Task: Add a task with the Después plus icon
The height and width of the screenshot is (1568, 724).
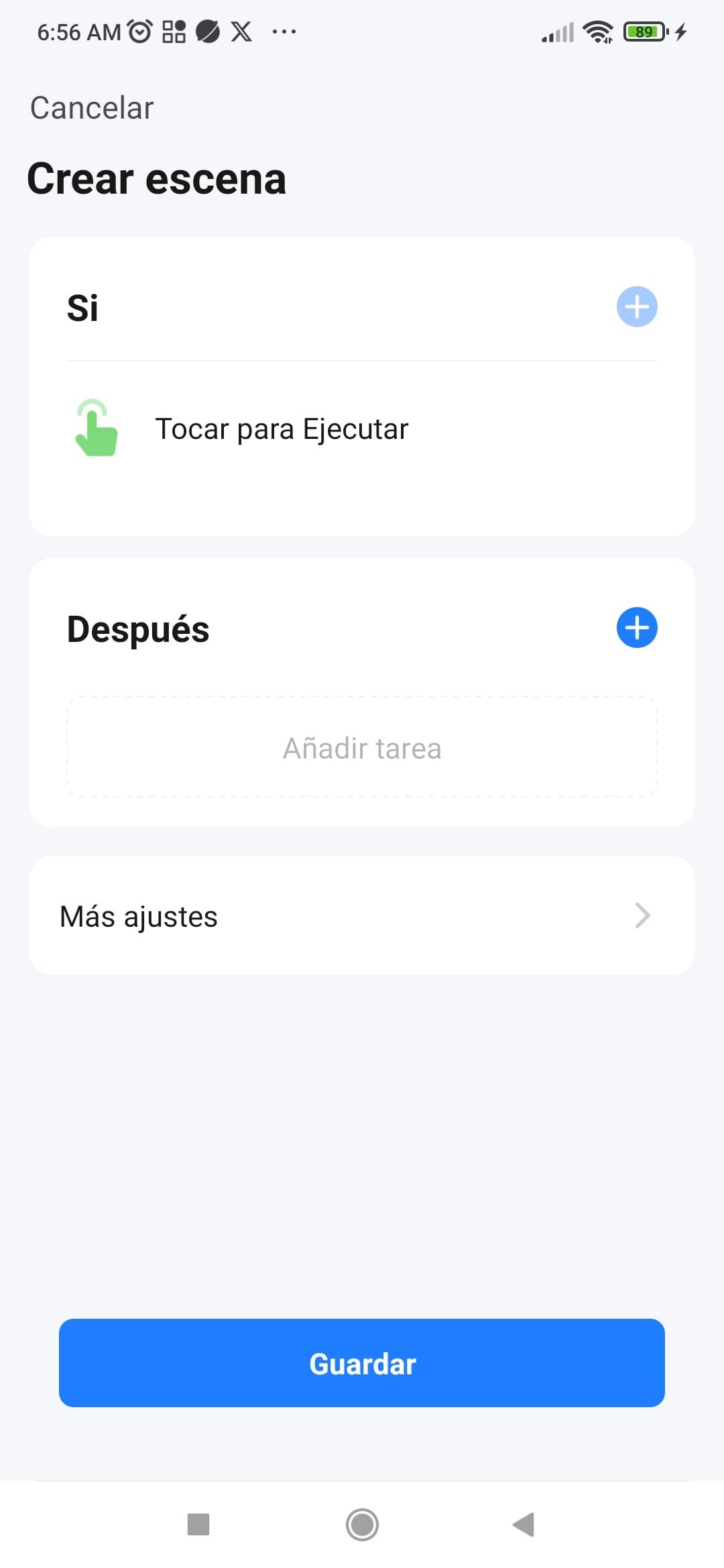Action: (636, 628)
